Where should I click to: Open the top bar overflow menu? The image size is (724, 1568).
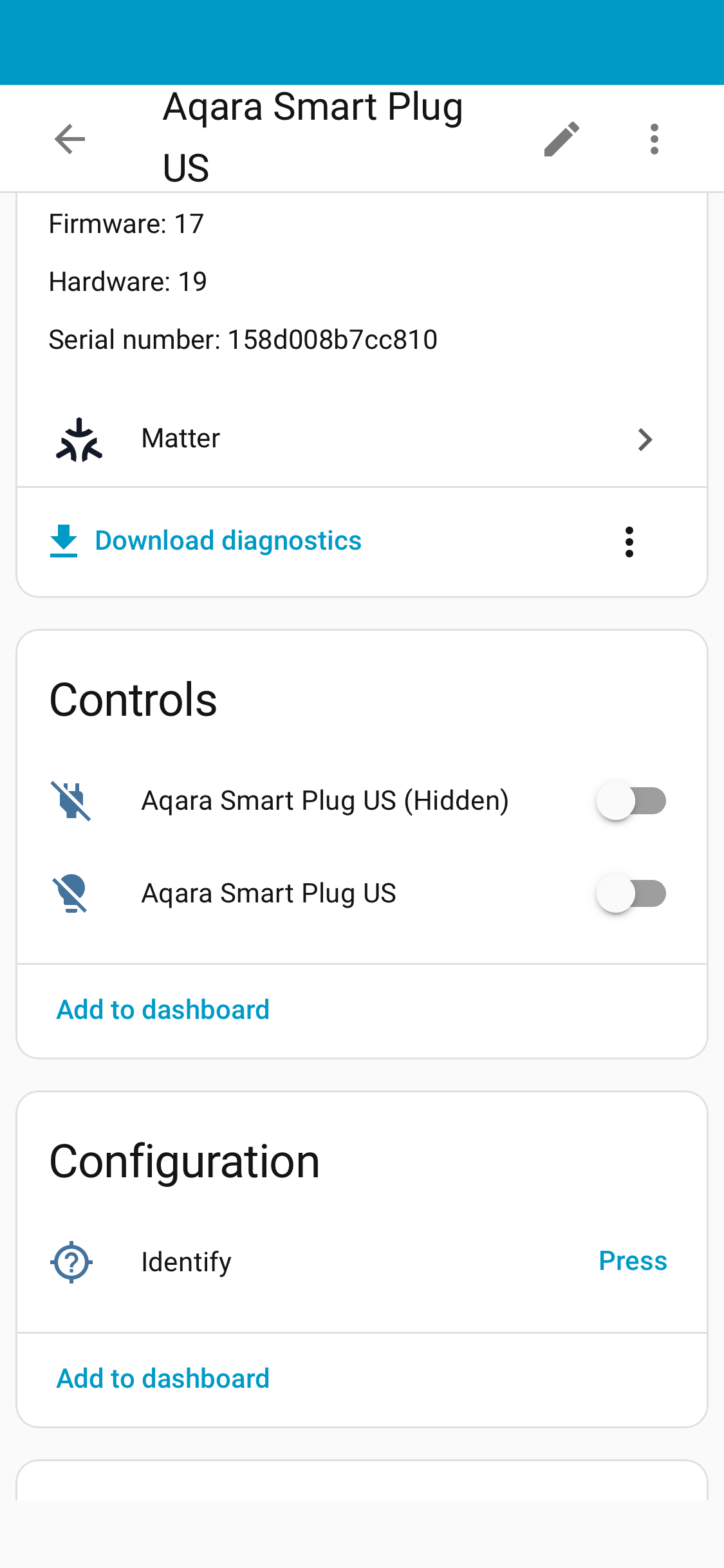point(654,139)
